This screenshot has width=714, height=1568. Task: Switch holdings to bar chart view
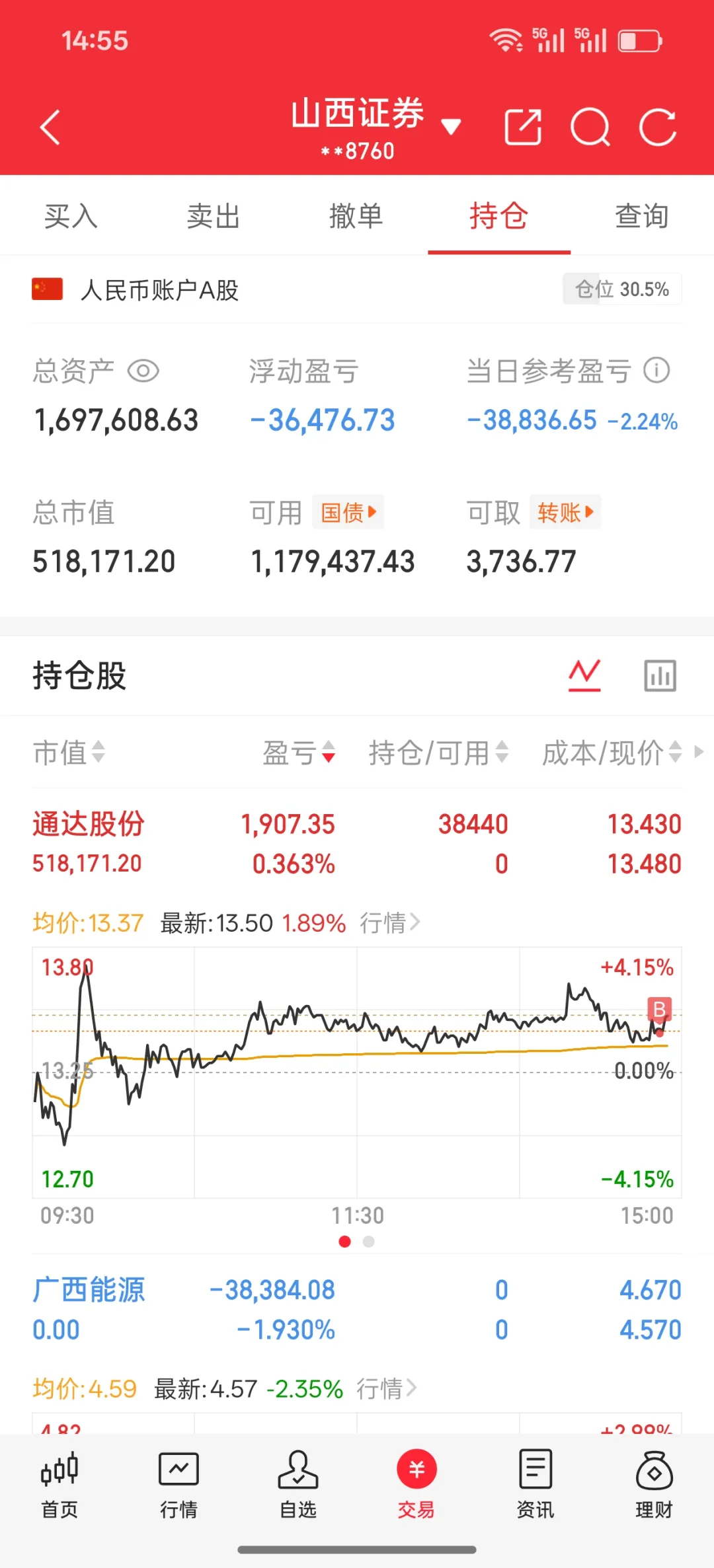[x=660, y=675]
